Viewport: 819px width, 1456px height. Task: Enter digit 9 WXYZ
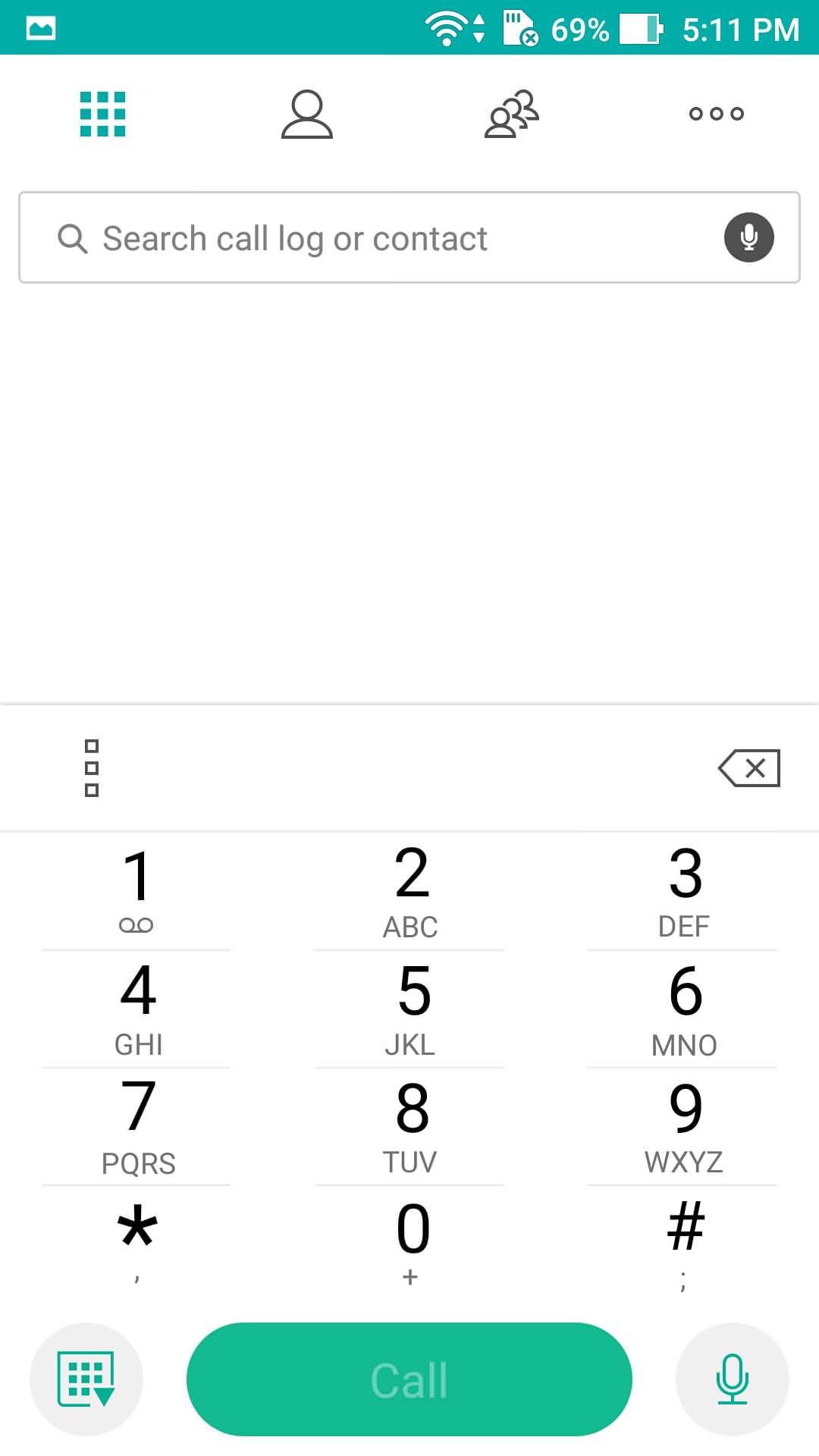[x=682, y=1128]
